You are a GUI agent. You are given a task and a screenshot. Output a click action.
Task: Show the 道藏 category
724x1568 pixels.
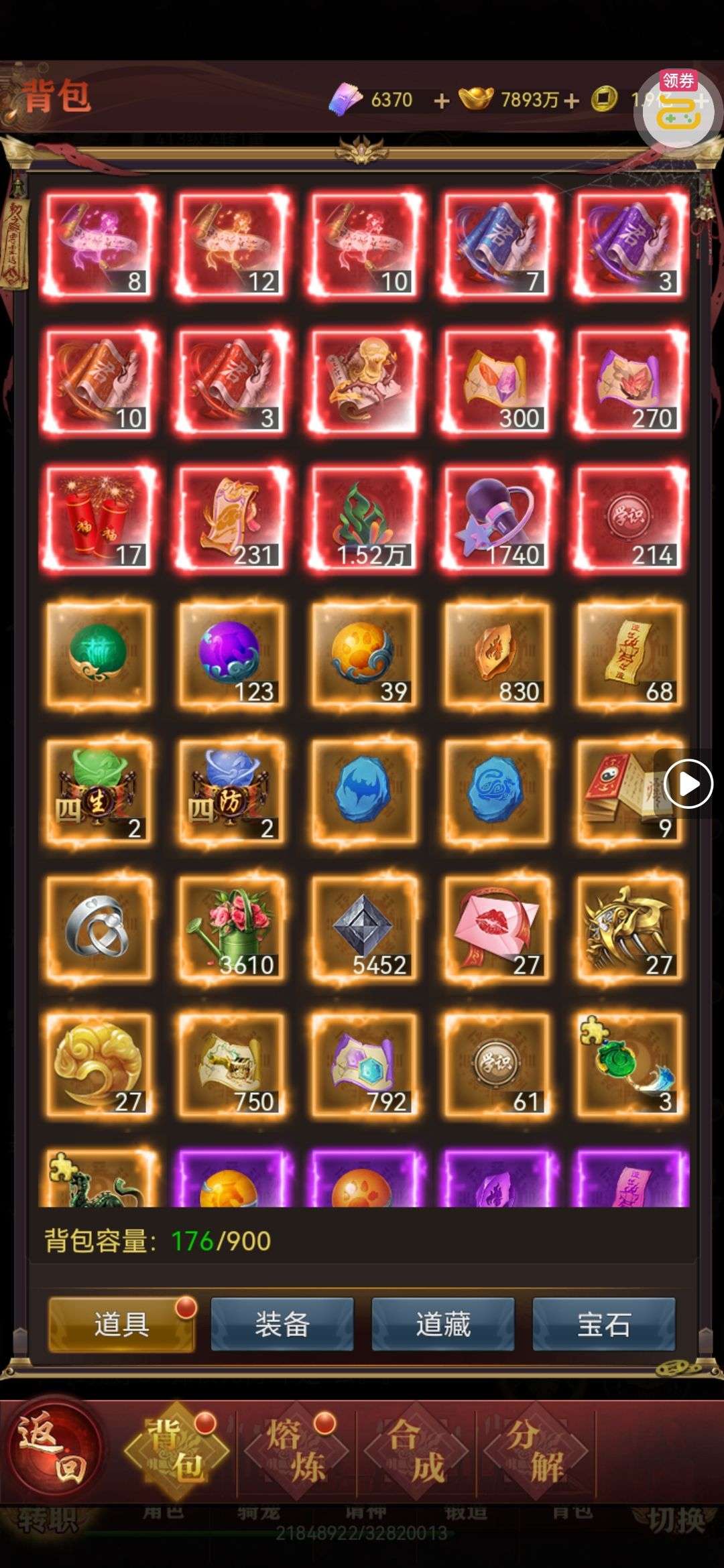tap(443, 1324)
